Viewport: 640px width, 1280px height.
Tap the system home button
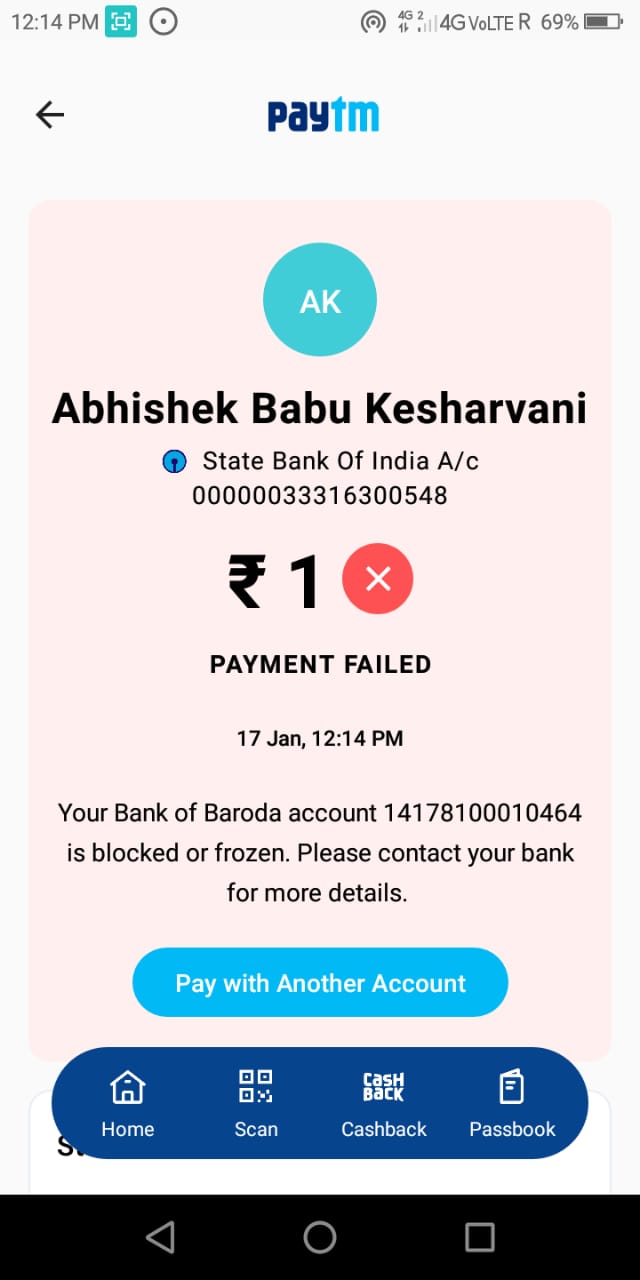320,1237
